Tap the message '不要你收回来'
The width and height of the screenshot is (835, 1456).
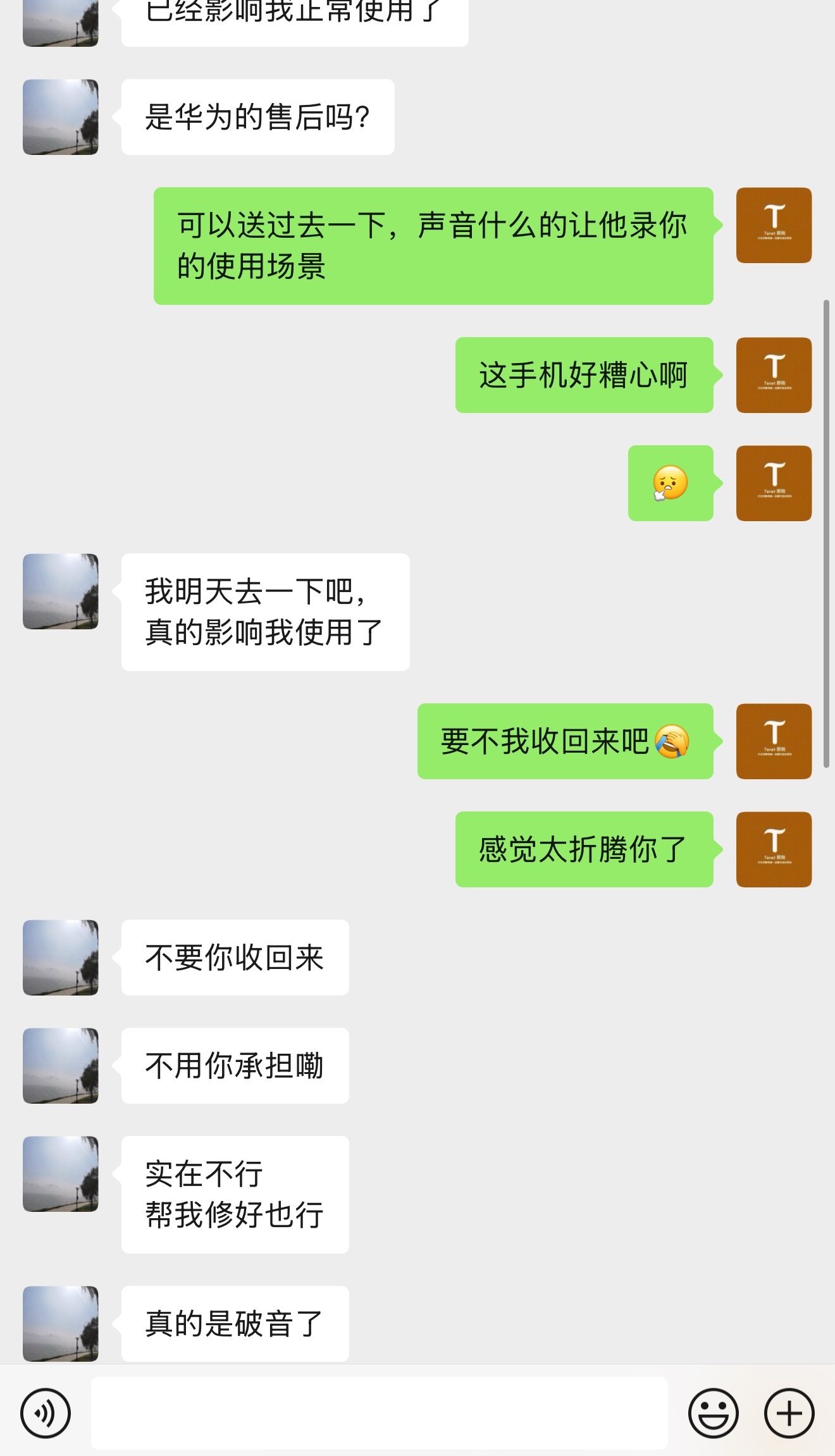tap(234, 958)
